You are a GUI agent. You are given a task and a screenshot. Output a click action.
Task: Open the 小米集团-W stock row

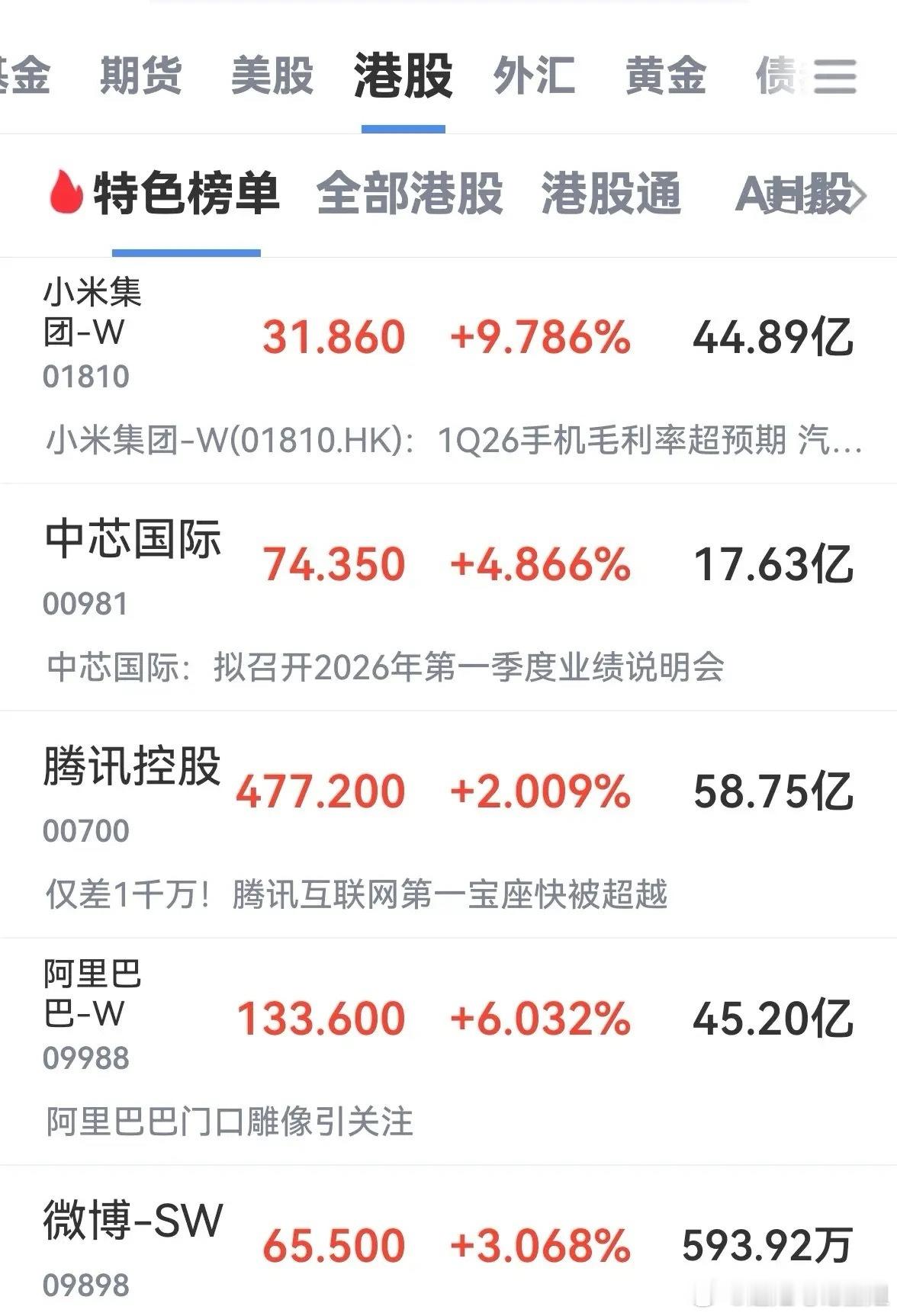pyautogui.click(x=448, y=335)
